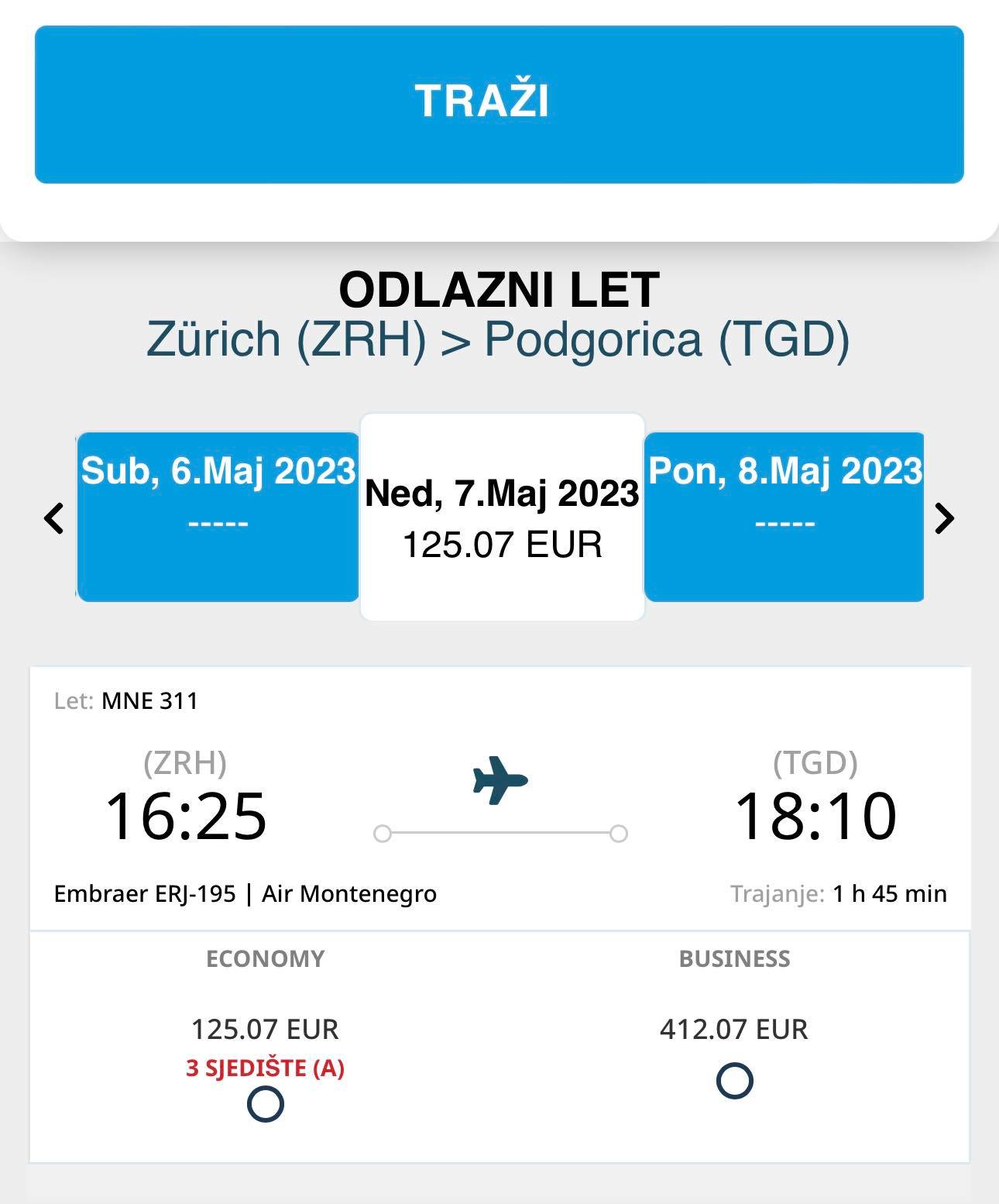Image resolution: width=999 pixels, height=1204 pixels.
Task: Select Pon, 8.Maj 2023 date
Action: coord(784,517)
